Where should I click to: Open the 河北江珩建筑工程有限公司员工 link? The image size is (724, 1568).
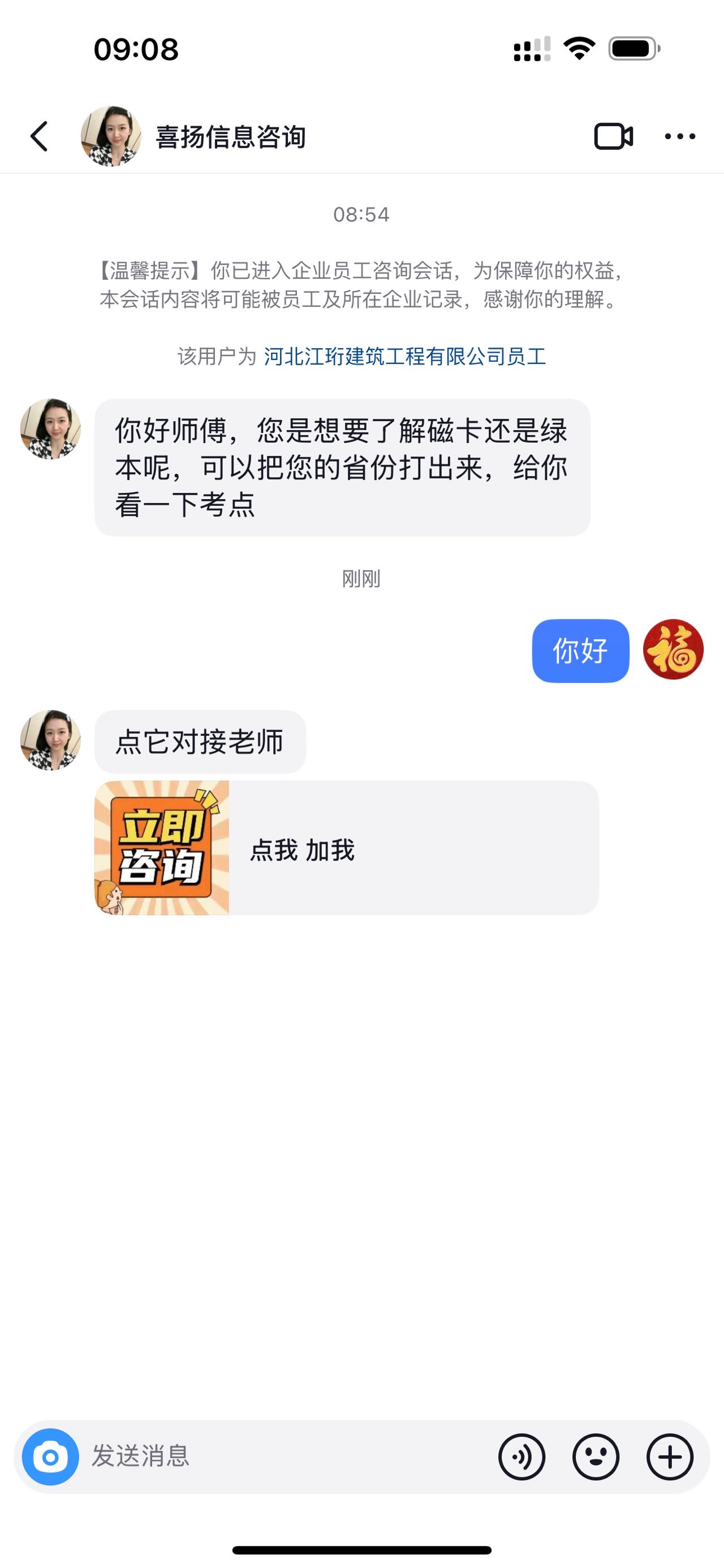[404, 357]
